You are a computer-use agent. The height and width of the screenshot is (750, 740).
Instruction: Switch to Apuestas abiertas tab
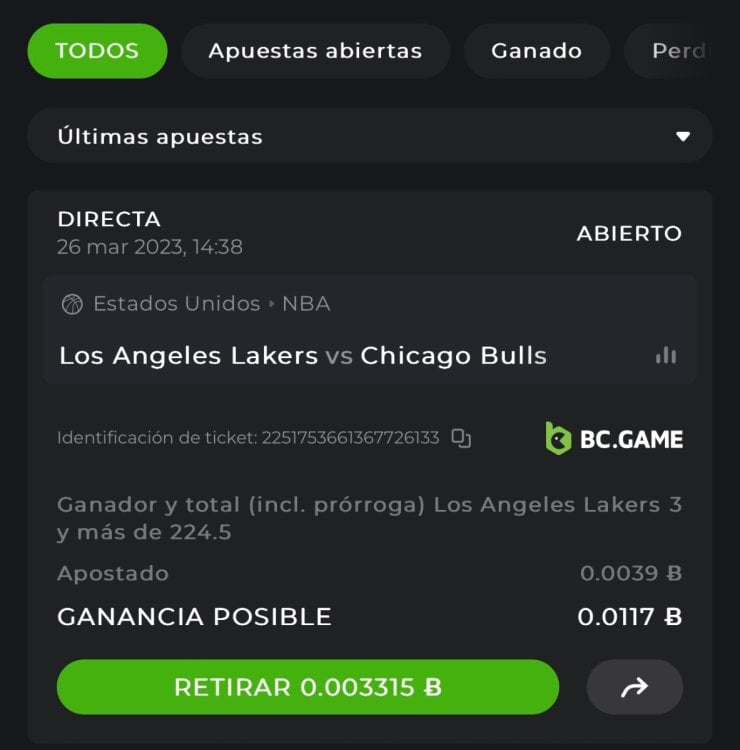pos(315,51)
